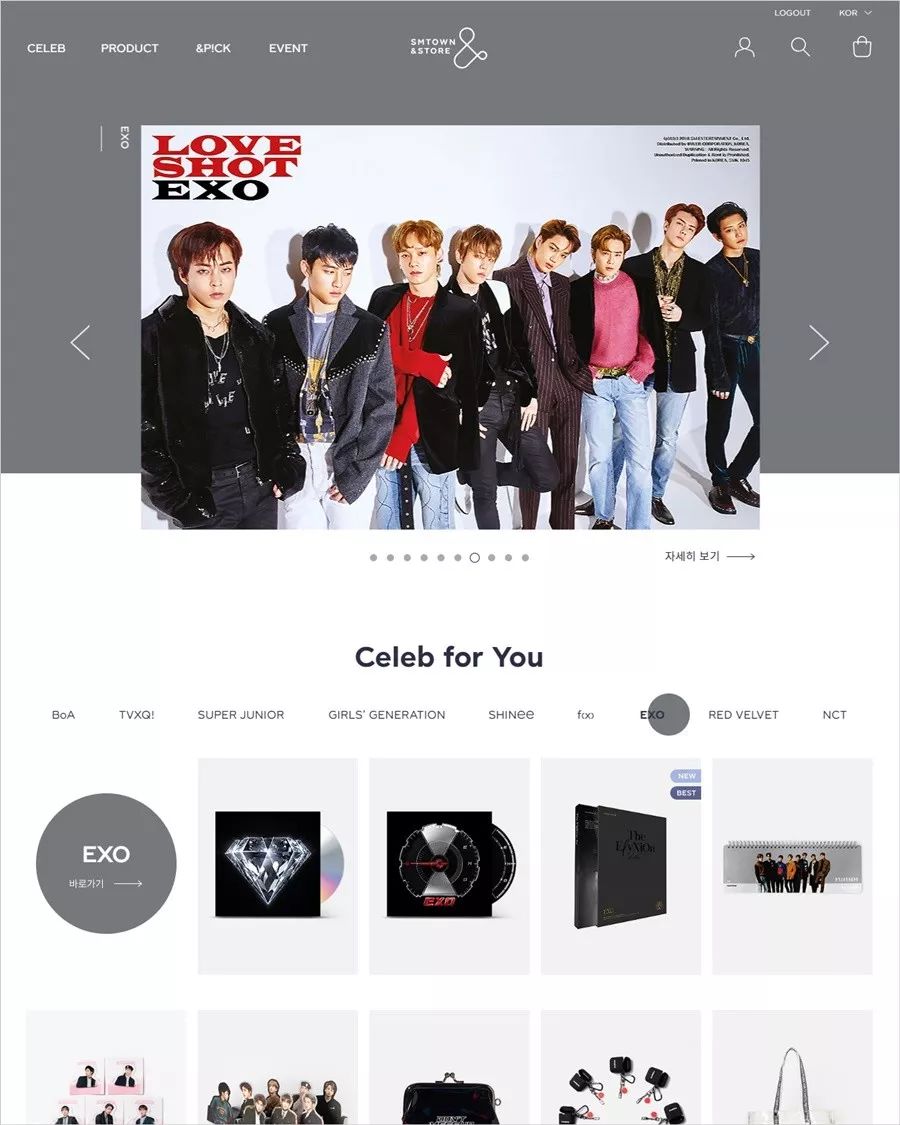The width and height of the screenshot is (900, 1125).
Task: Tap EXO 바로가기 circle button
Action: (106, 864)
